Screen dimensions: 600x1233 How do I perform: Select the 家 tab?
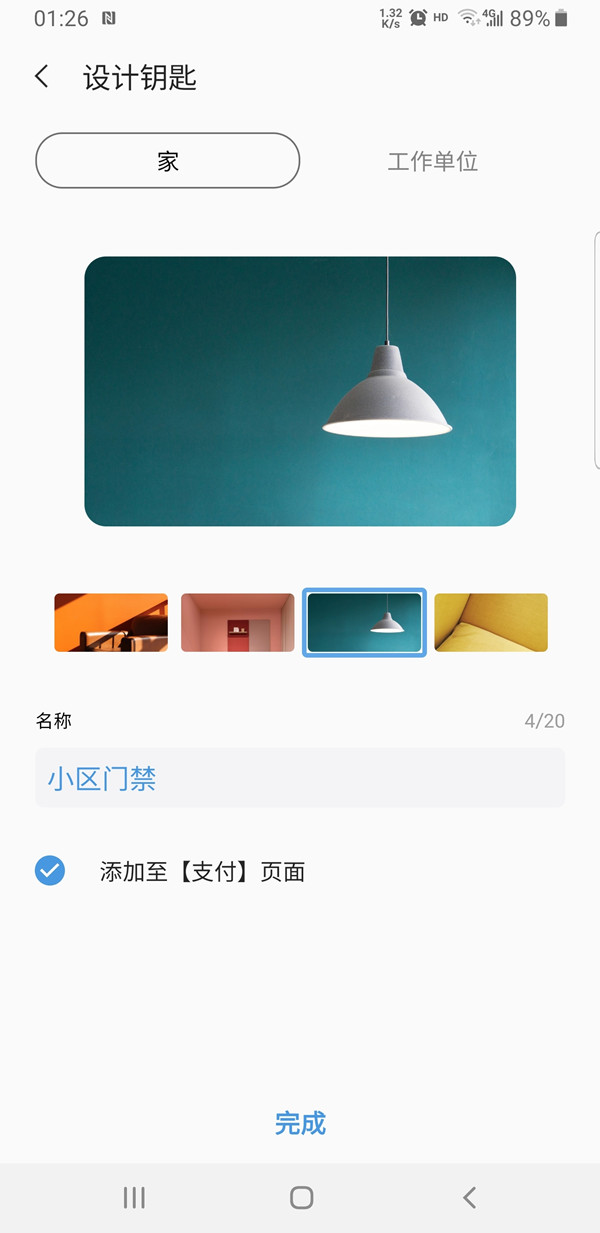click(167, 161)
